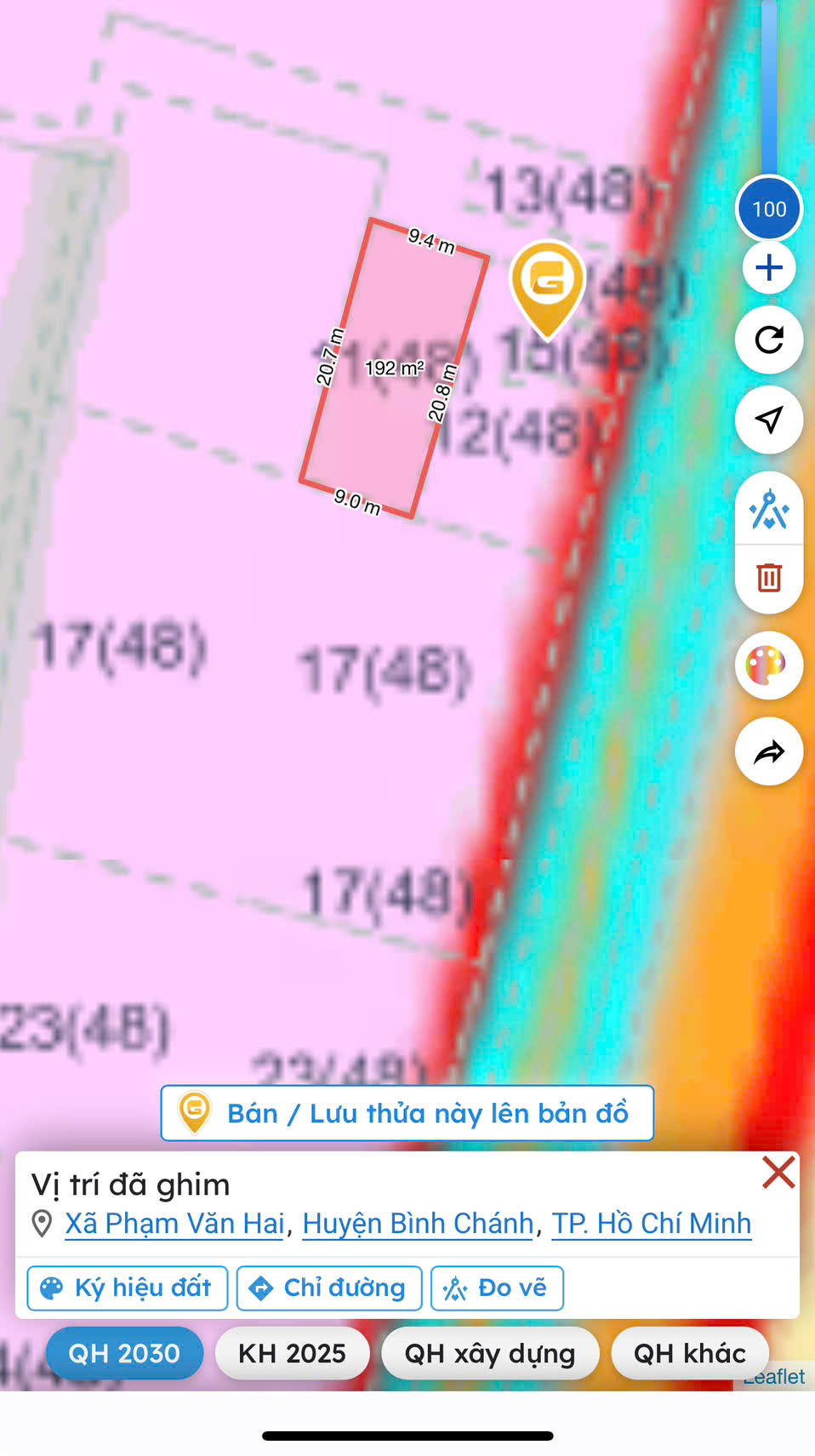Open the color palette layer options

click(x=768, y=665)
